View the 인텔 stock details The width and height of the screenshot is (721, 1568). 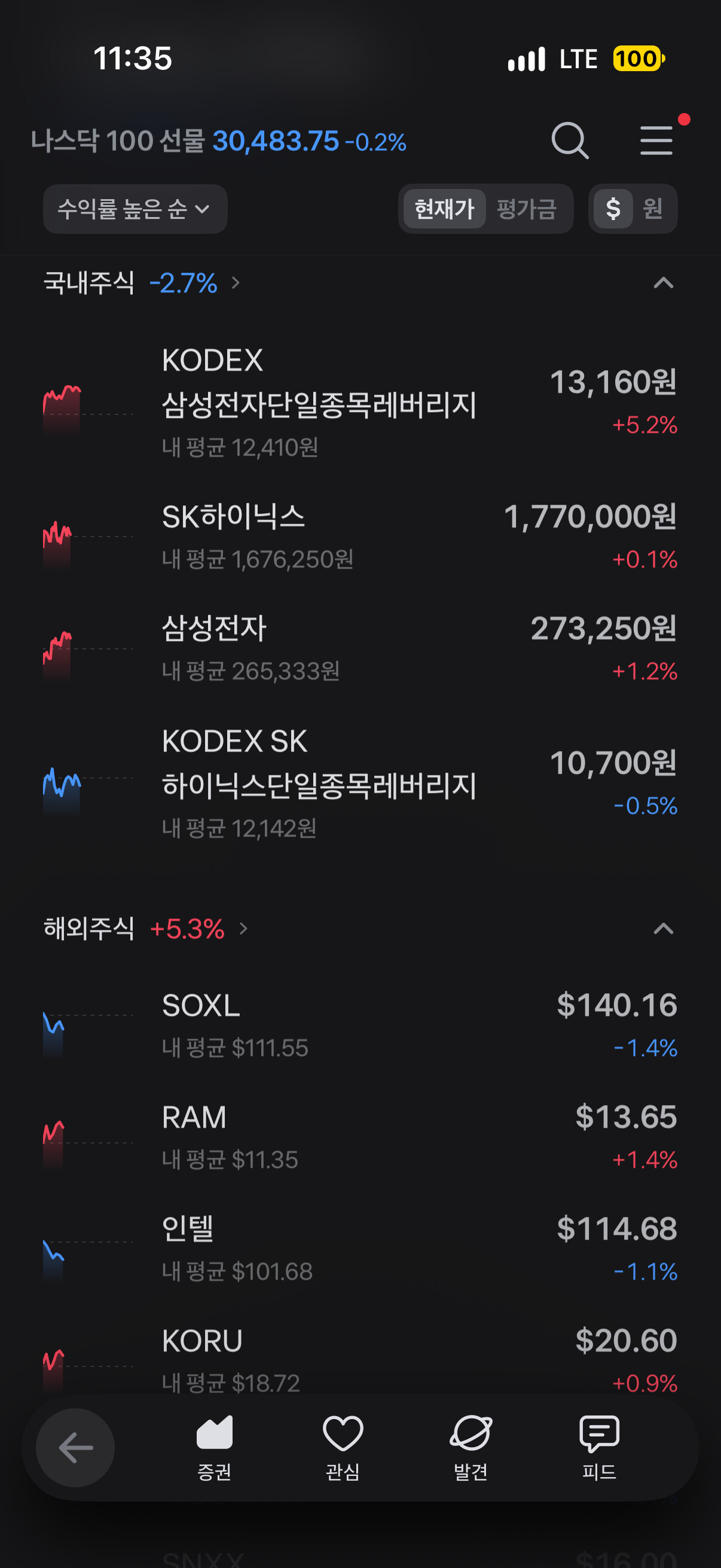click(360, 1250)
